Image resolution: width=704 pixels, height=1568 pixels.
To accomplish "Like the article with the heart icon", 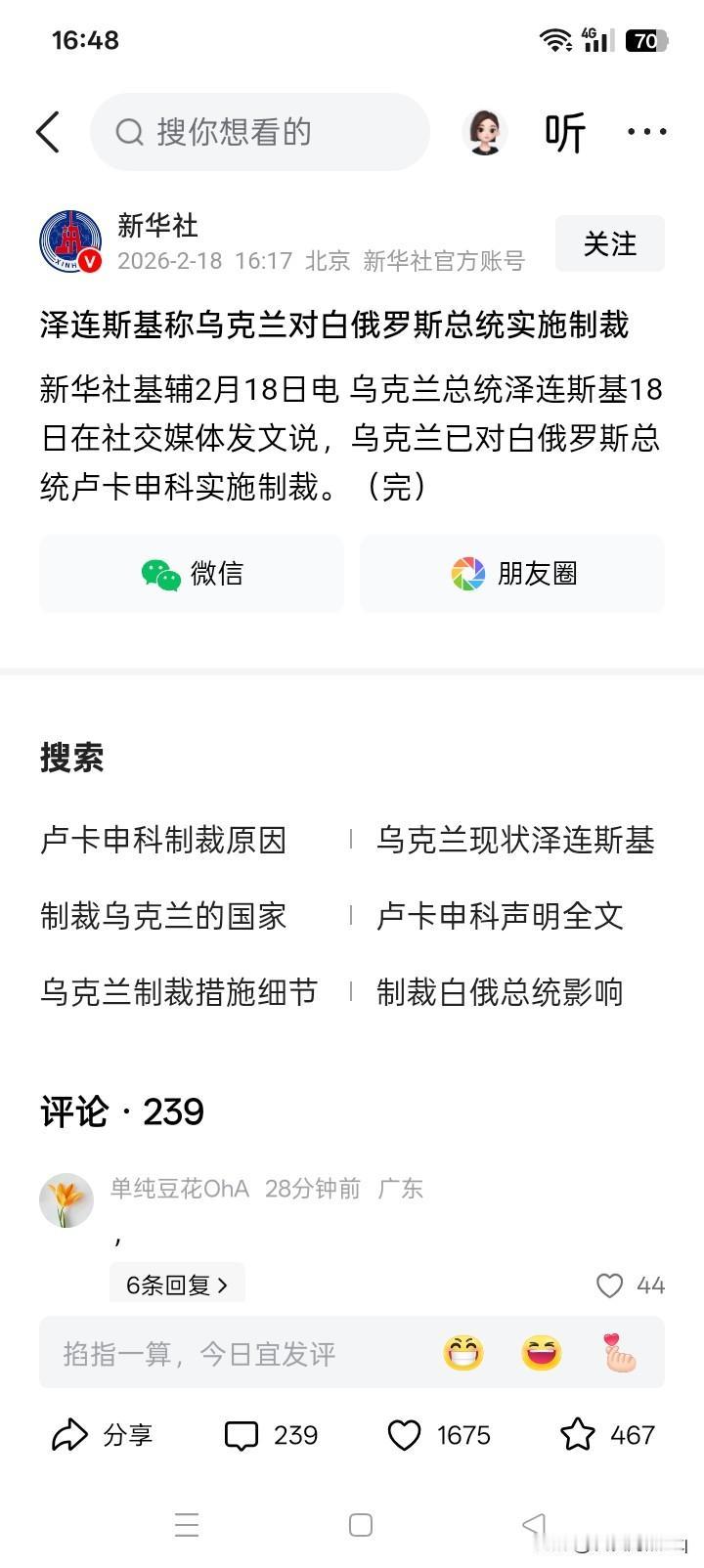I will (x=438, y=1435).
